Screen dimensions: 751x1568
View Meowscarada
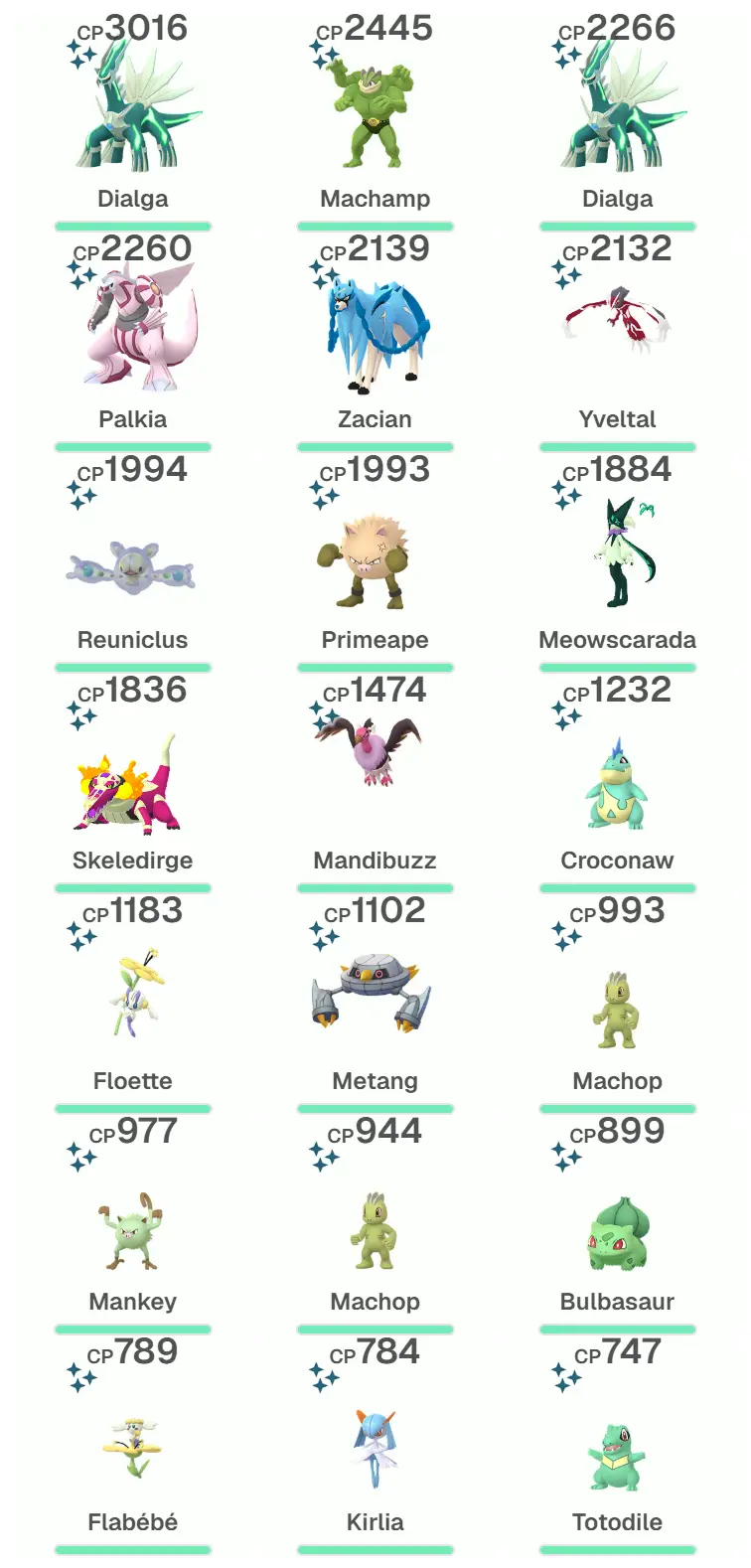click(618, 551)
